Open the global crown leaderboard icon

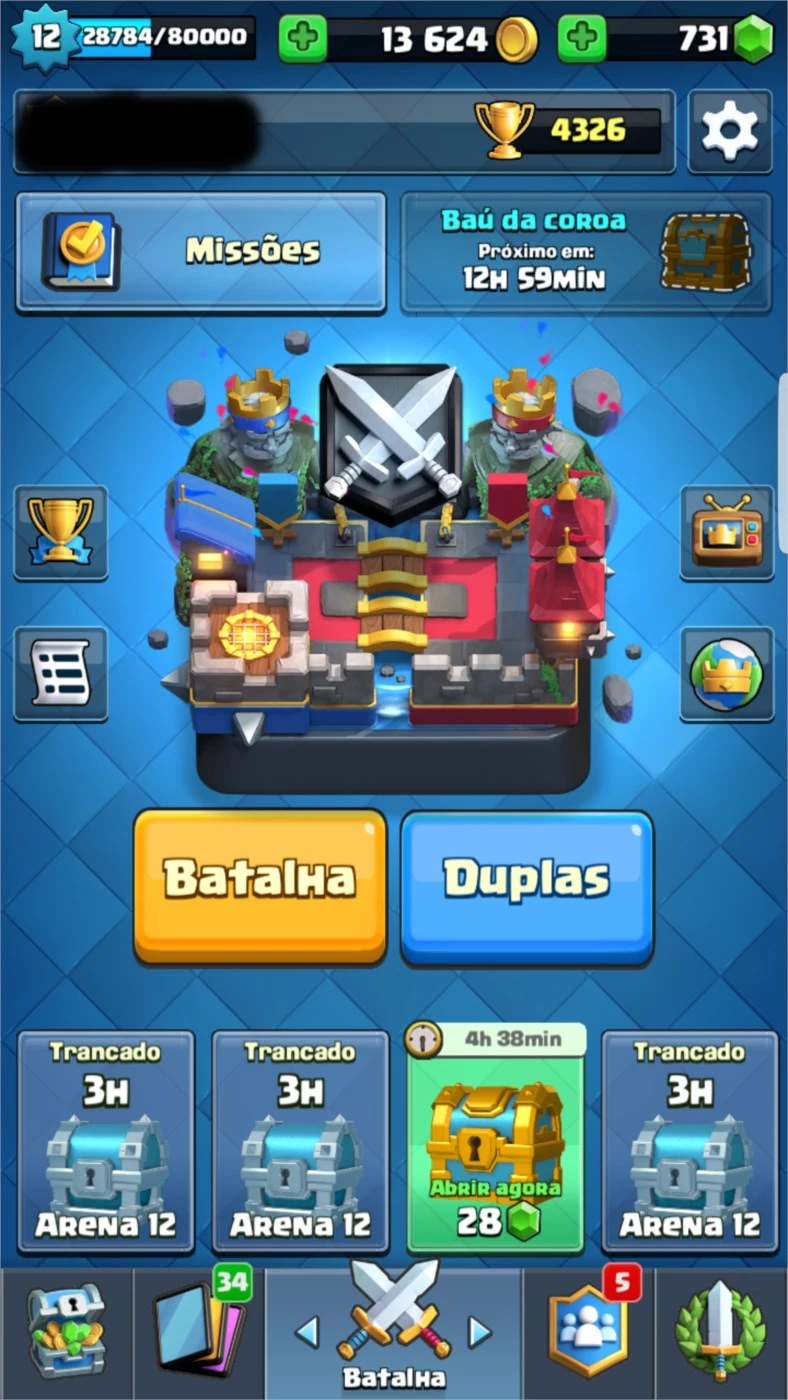point(727,674)
